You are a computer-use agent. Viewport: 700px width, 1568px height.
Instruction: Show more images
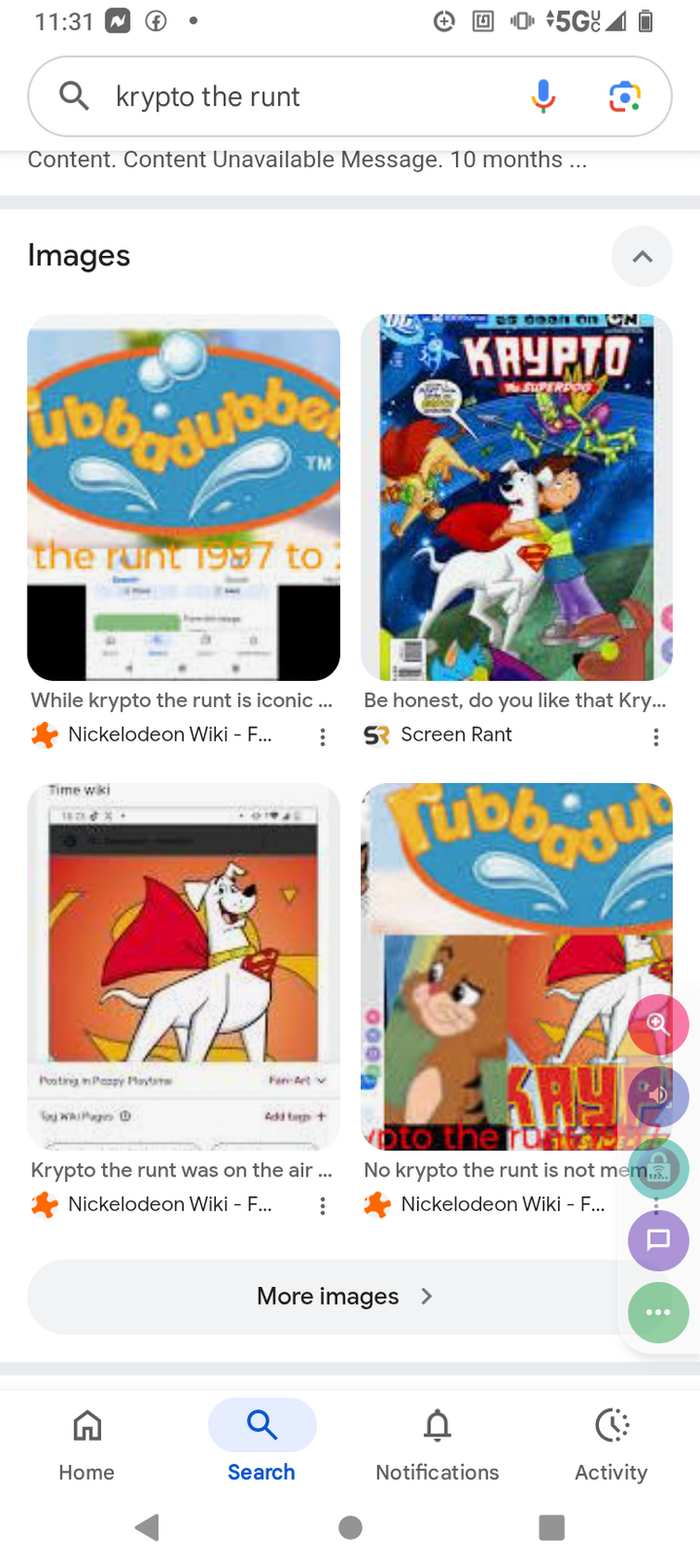click(343, 1296)
